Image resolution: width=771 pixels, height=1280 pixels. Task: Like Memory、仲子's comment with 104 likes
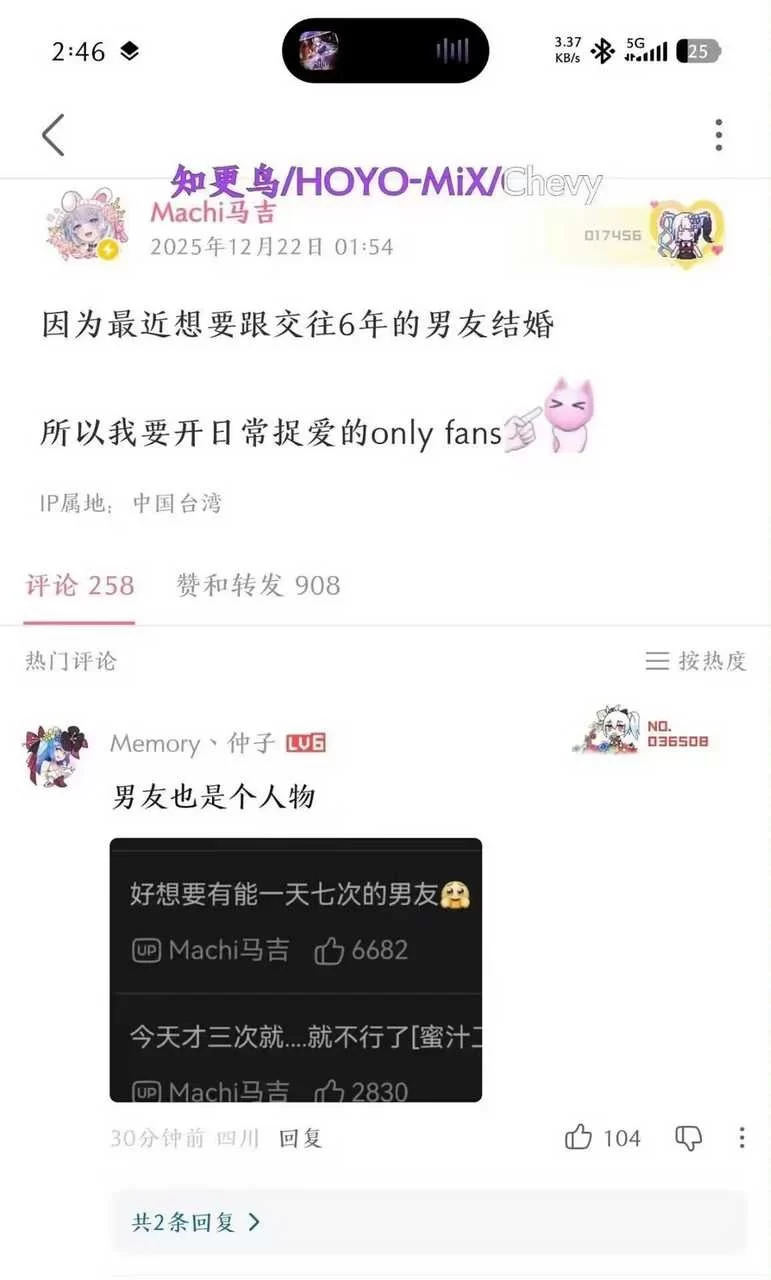(x=580, y=1137)
